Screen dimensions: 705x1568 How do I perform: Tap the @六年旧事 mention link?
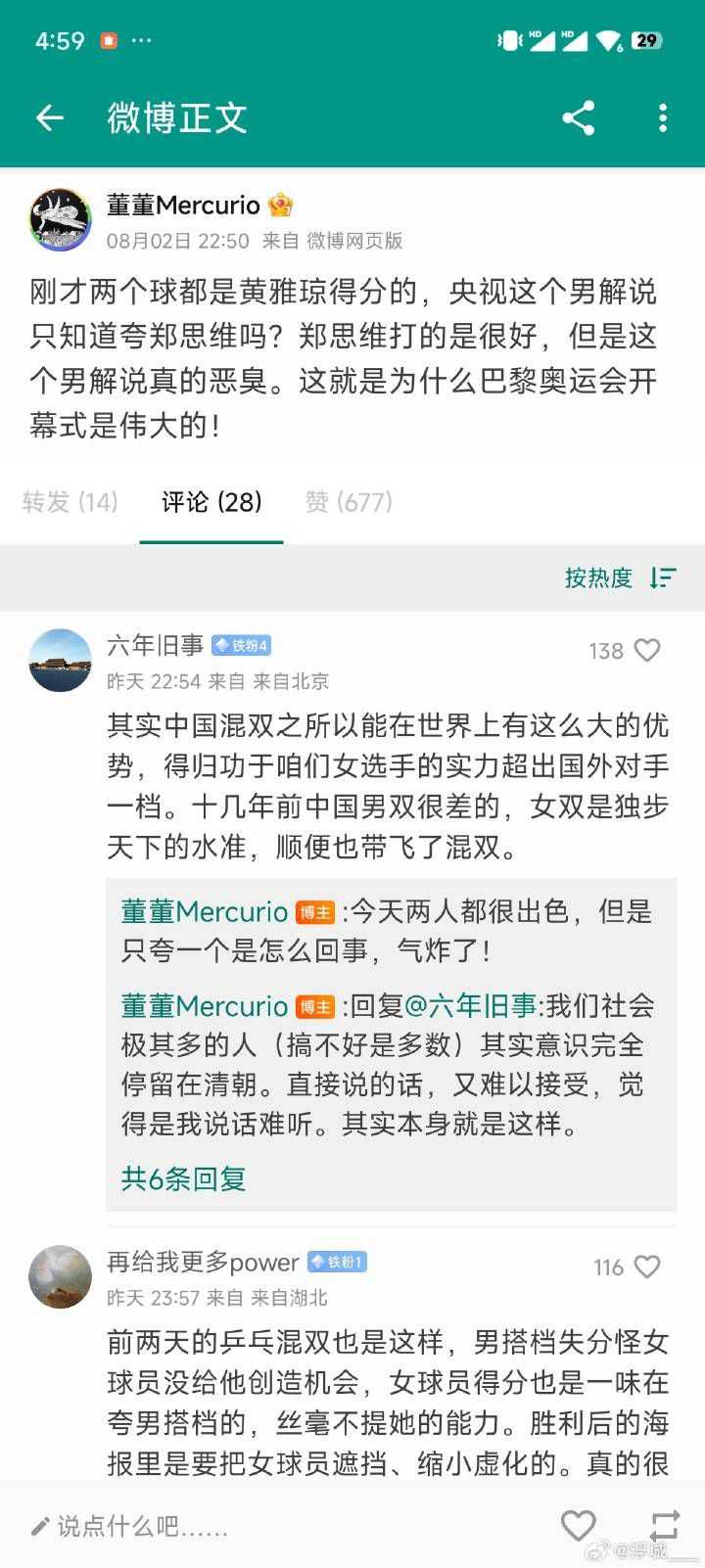point(471,1006)
